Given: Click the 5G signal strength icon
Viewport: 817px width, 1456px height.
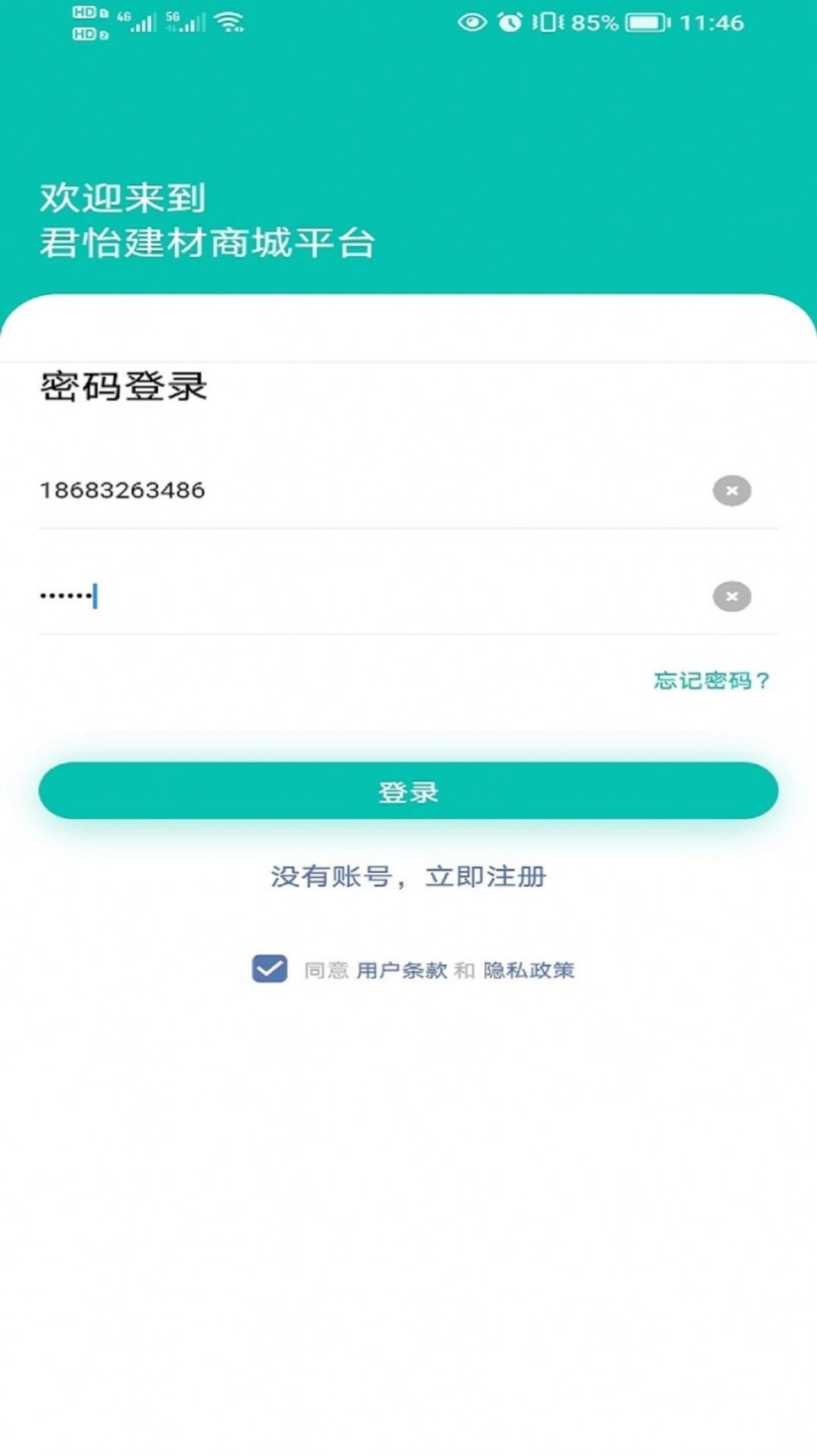Looking at the screenshot, I should tap(188, 21).
